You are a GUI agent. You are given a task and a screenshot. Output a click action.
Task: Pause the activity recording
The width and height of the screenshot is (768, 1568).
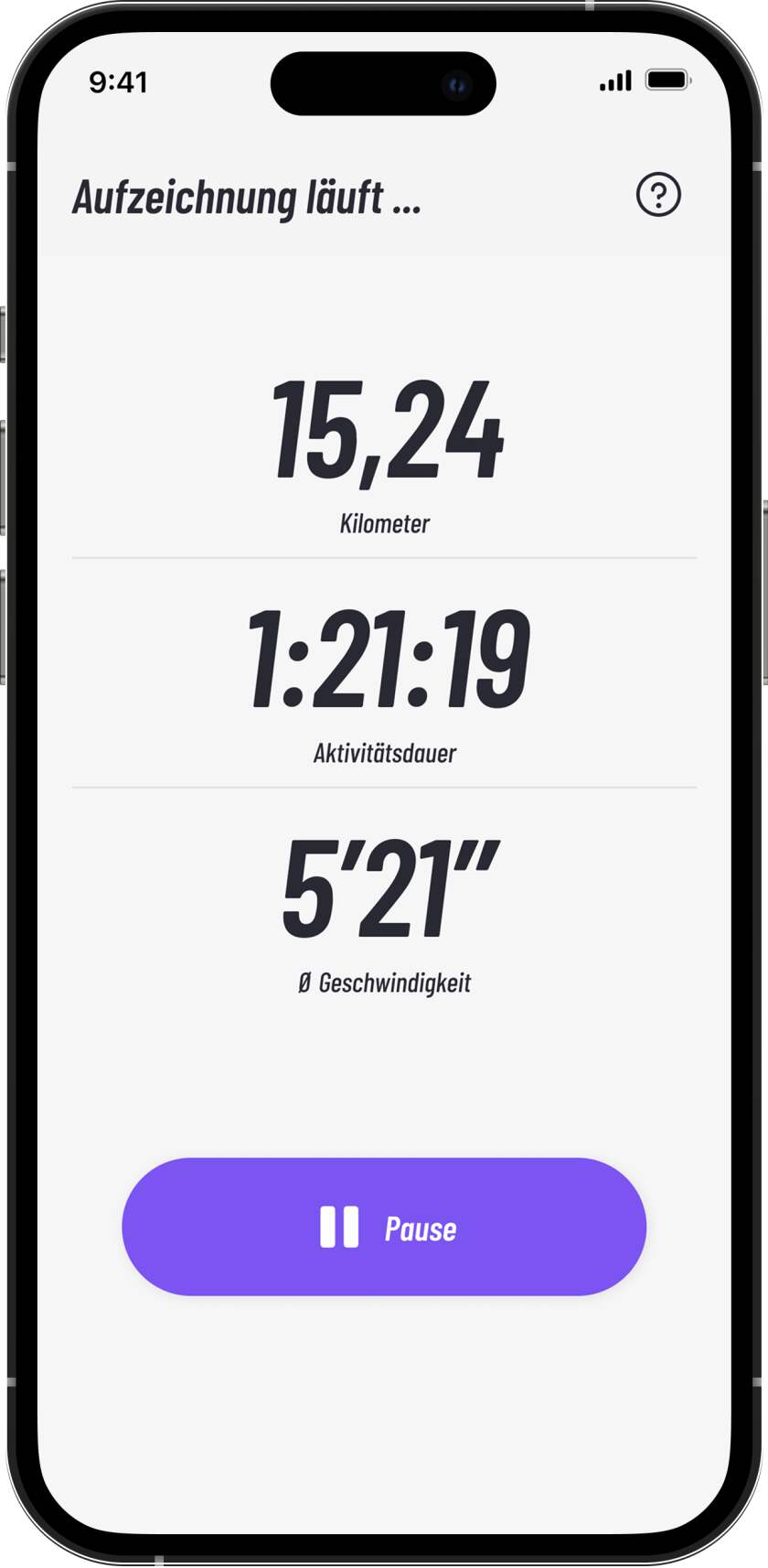(384, 1227)
